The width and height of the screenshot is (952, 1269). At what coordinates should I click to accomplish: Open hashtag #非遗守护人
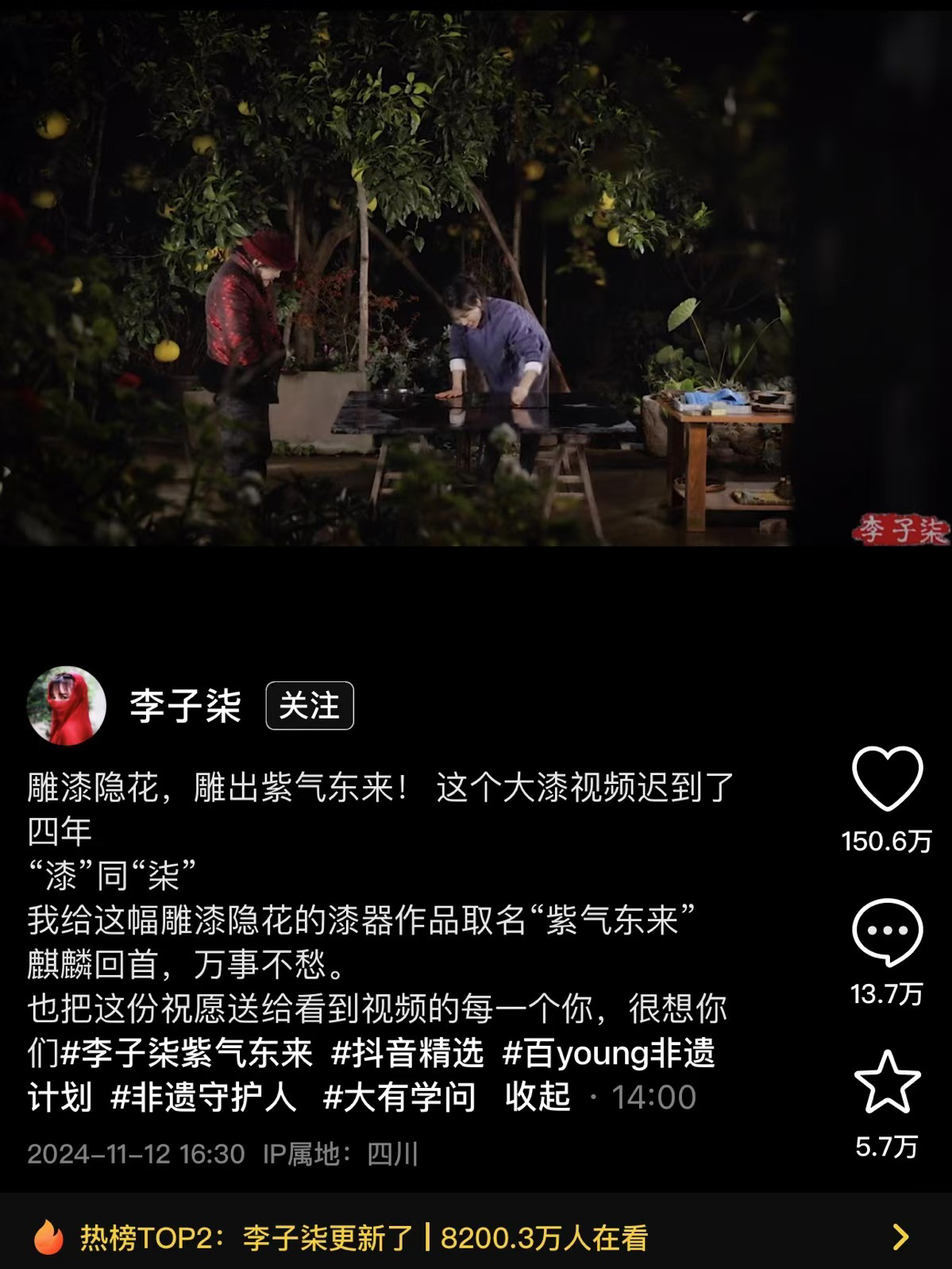203,1097
